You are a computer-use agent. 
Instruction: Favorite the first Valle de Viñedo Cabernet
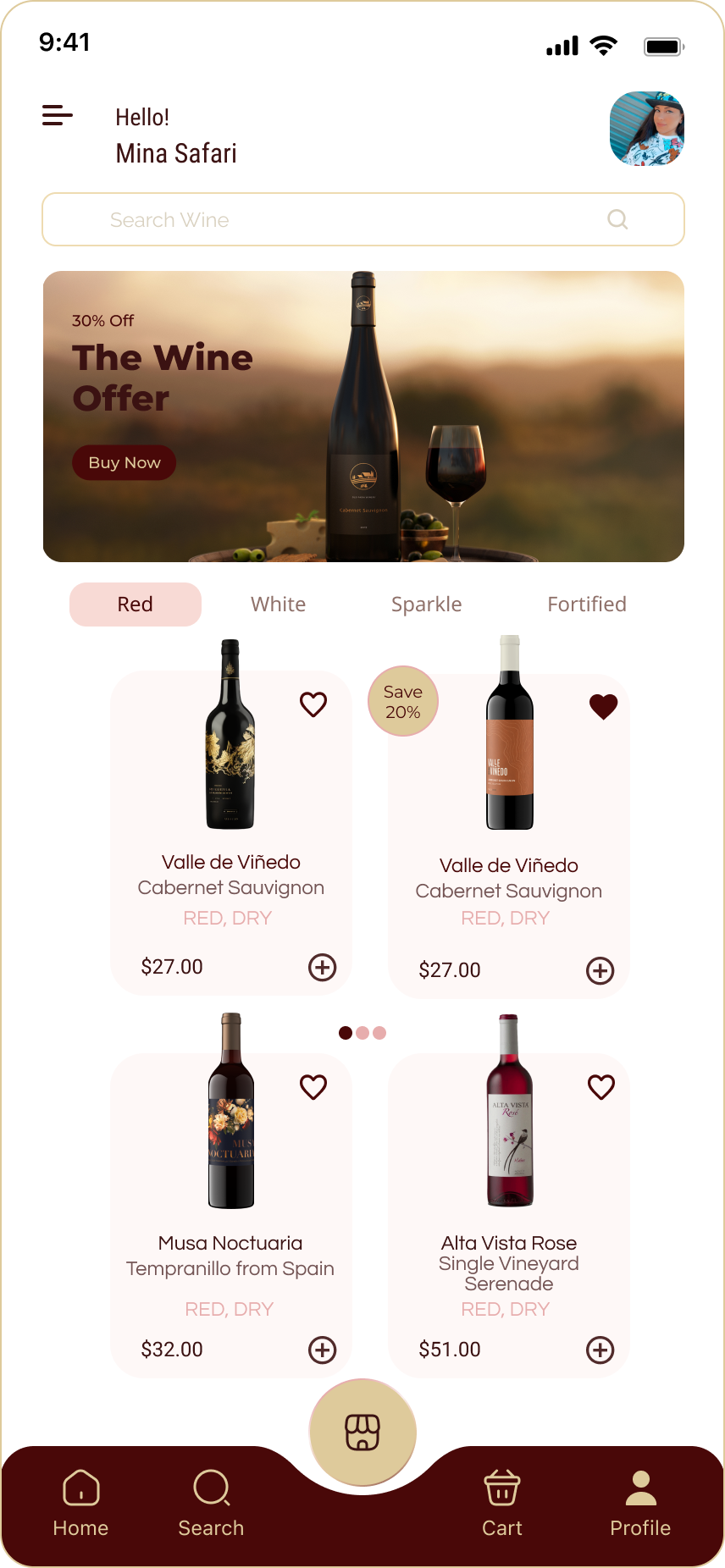pyautogui.click(x=313, y=704)
